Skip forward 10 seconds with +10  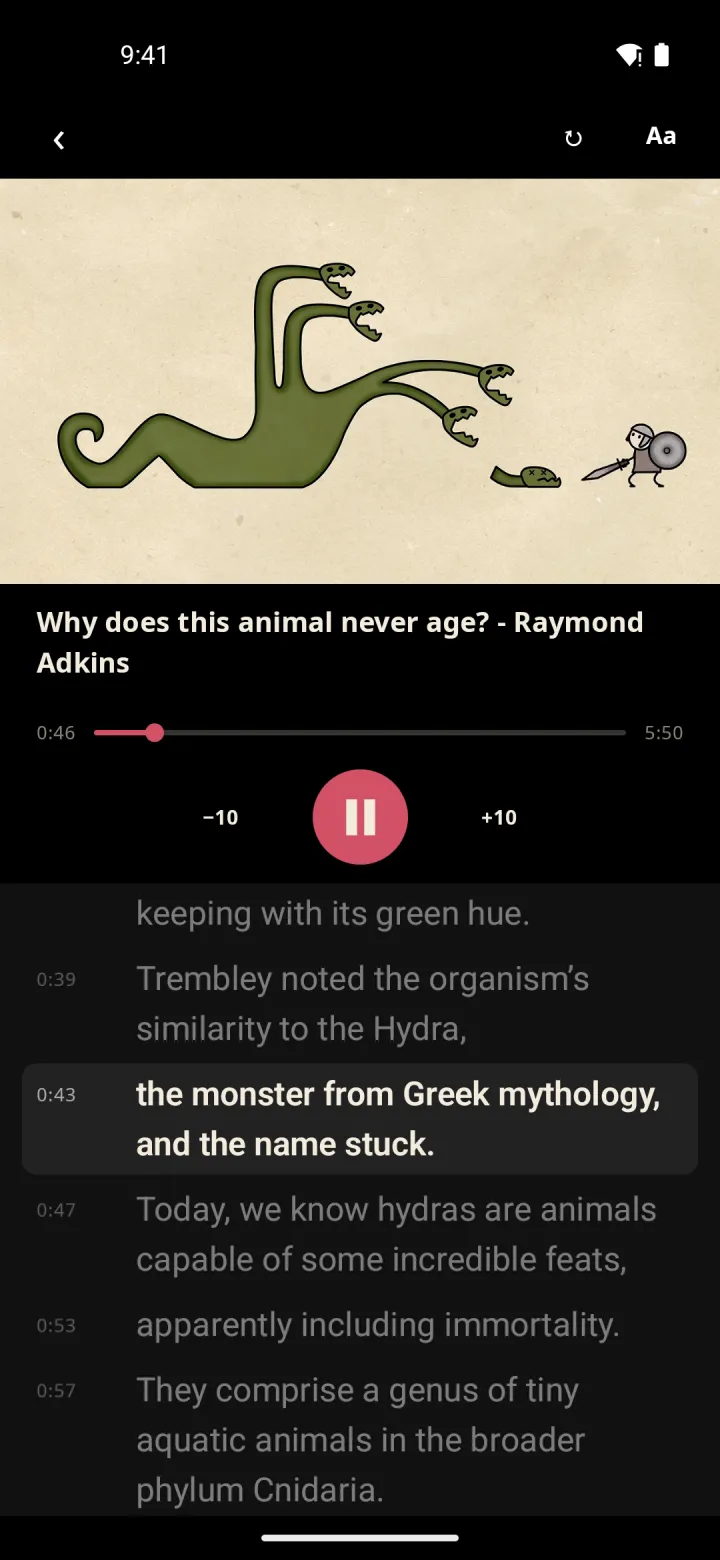point(499,817)
